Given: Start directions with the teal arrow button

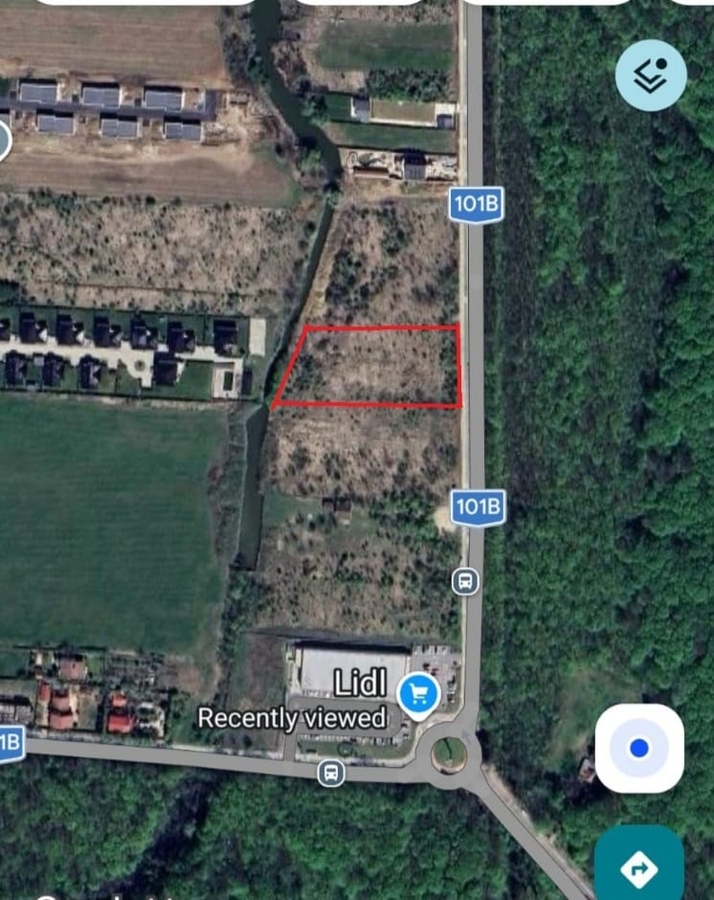Looking at the screenshot, I should point(638,868).
